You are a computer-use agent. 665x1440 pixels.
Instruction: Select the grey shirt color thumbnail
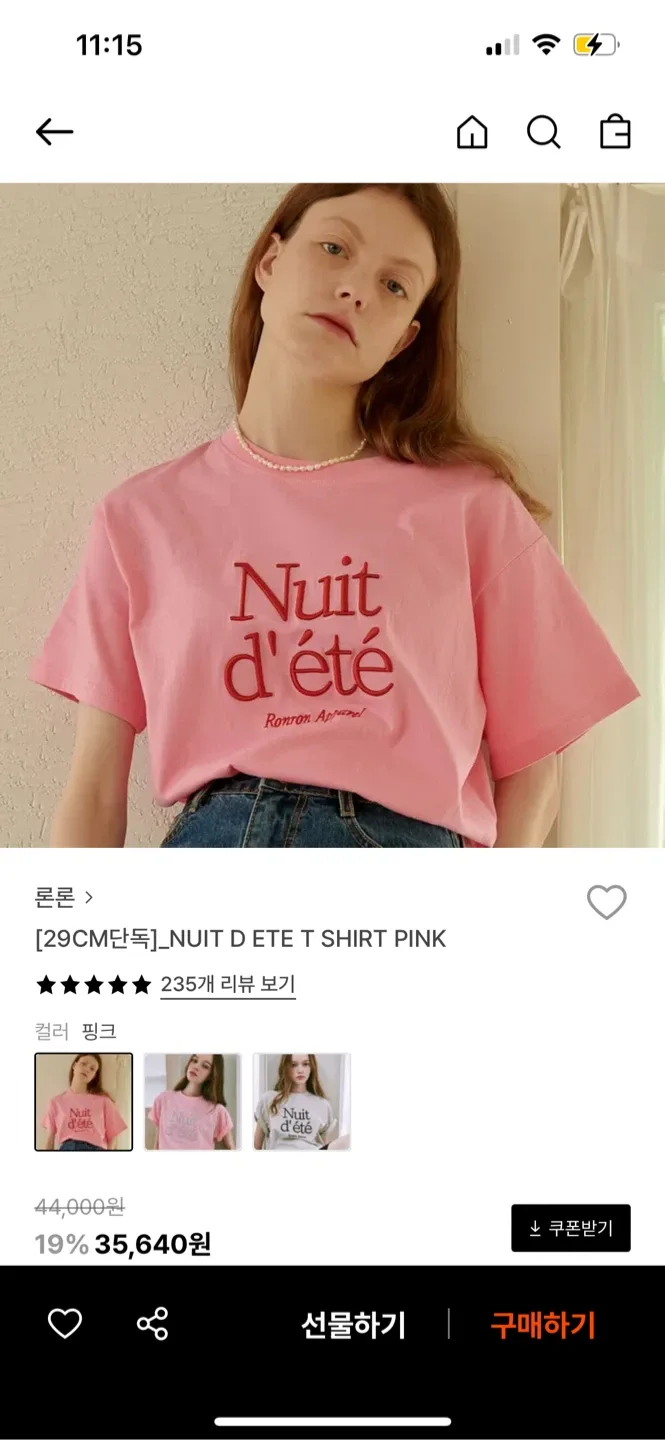pyautogui.click(x=301, y=1101)
